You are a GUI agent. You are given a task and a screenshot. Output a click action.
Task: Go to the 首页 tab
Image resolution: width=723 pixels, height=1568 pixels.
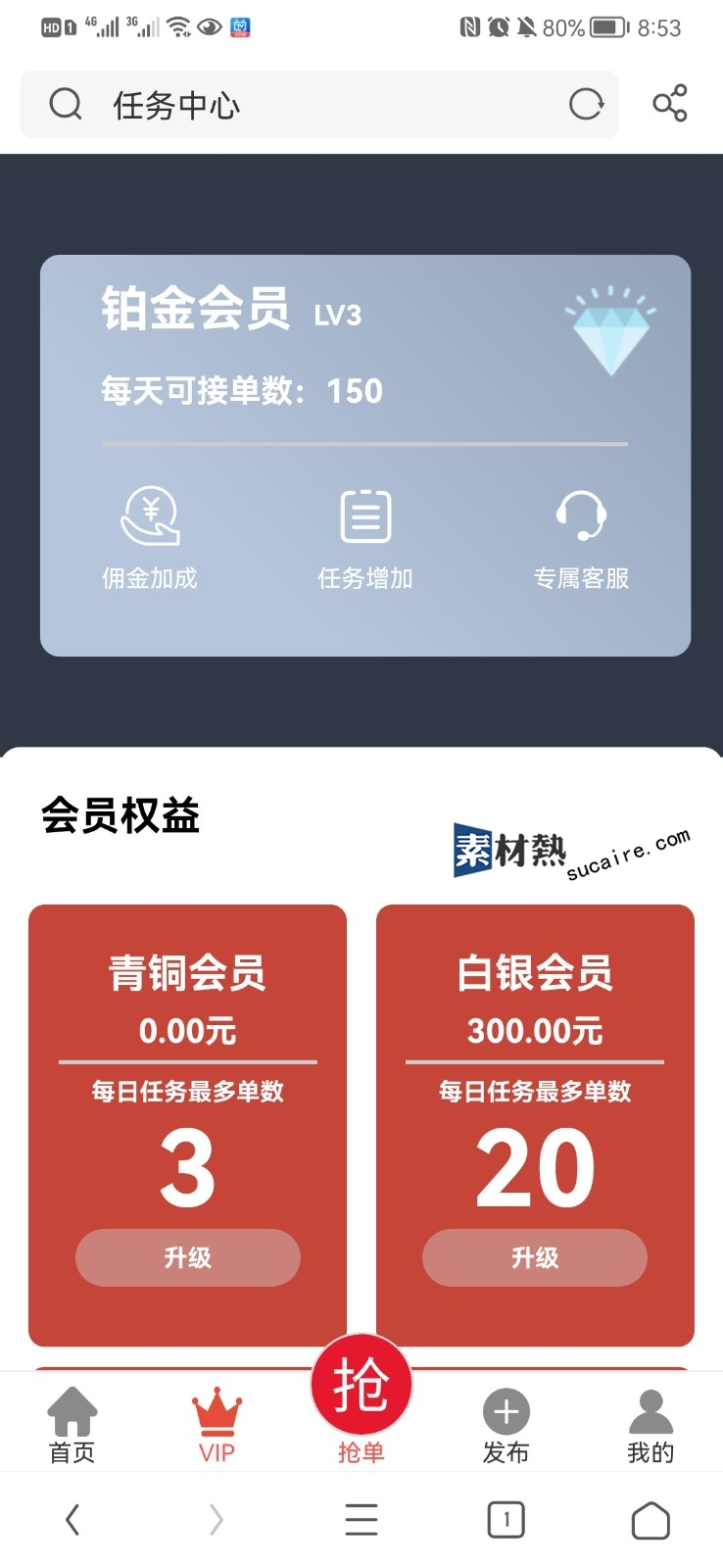tap(72, 1426)
